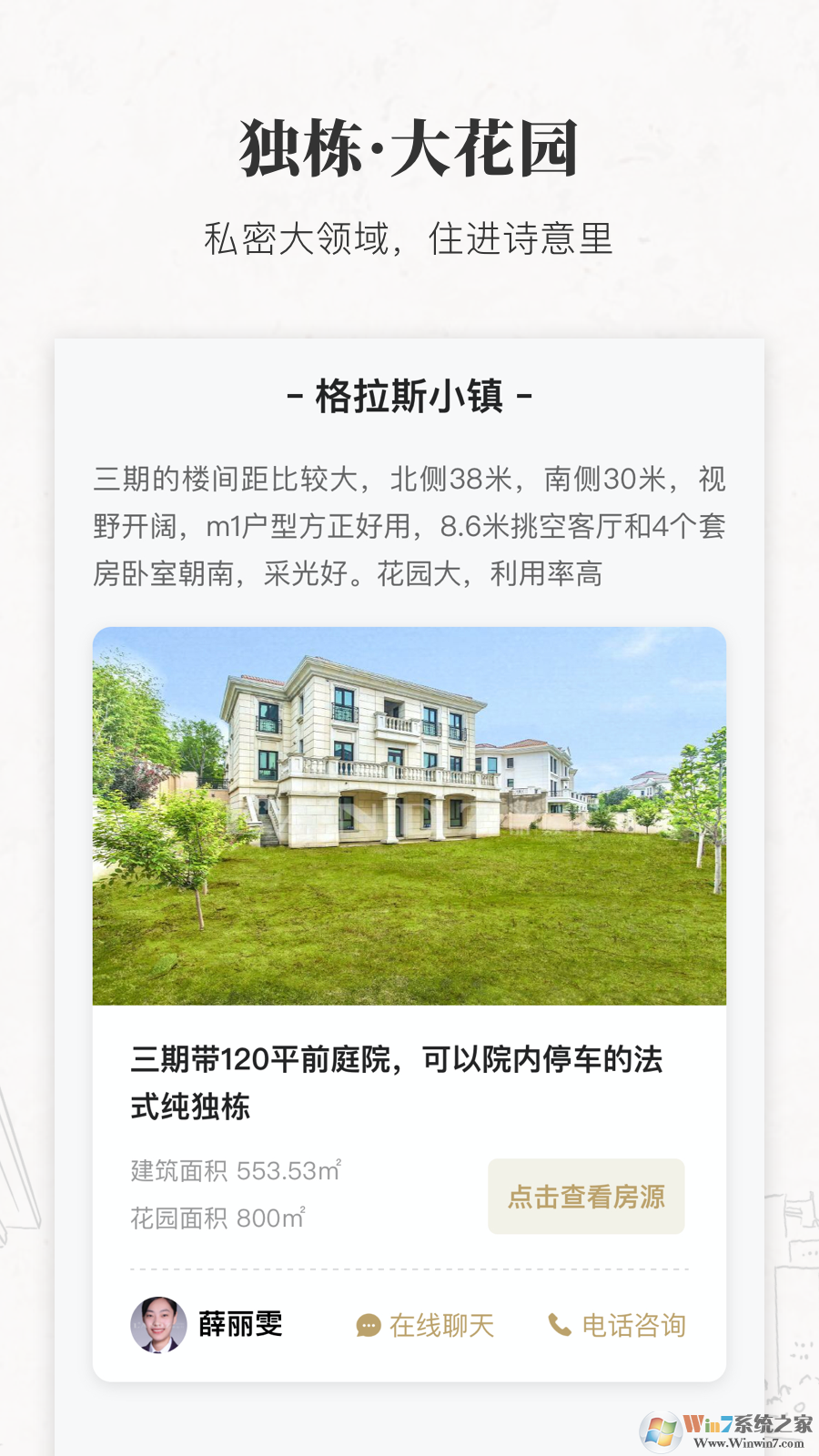Tap the telephone icon for 电话咨询

tap(558, 1325)
